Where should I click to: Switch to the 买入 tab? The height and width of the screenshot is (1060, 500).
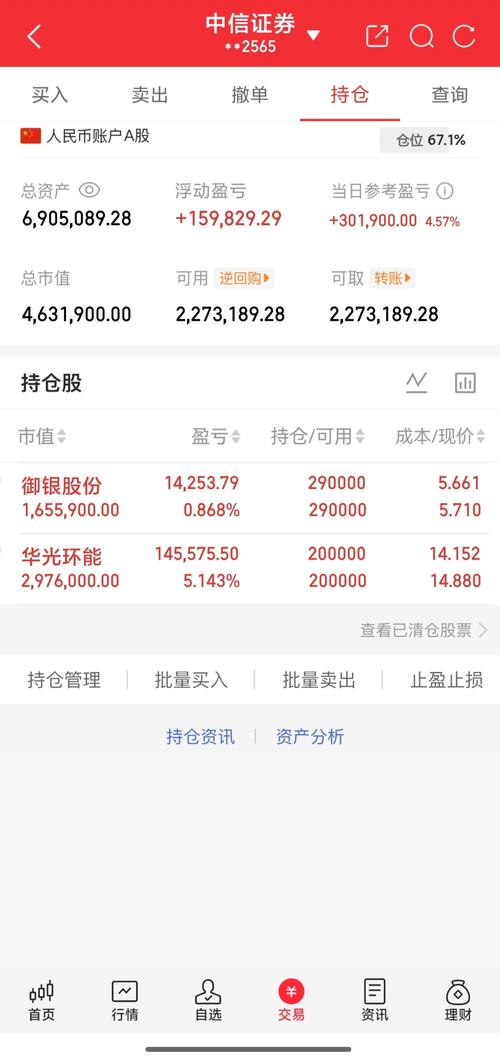[50, 95]
